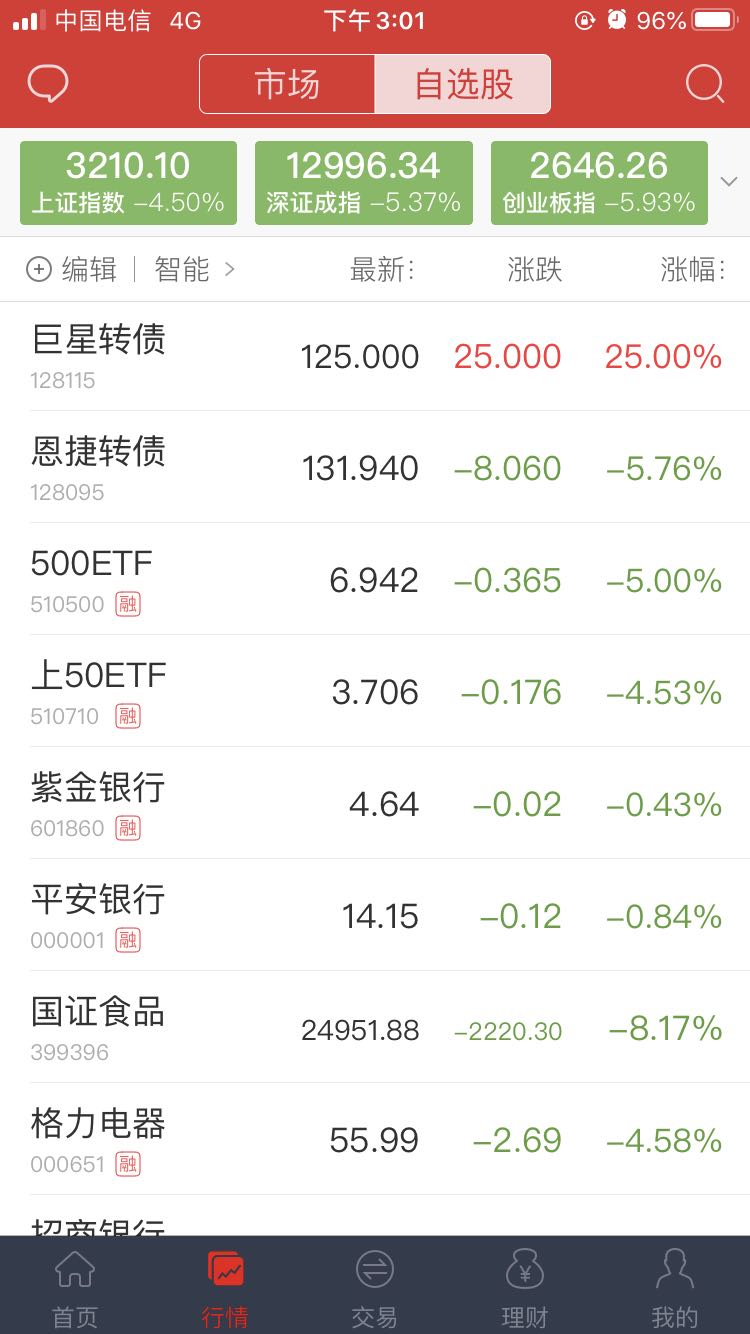Open the 深证成指 index card

tap(363, 183)
